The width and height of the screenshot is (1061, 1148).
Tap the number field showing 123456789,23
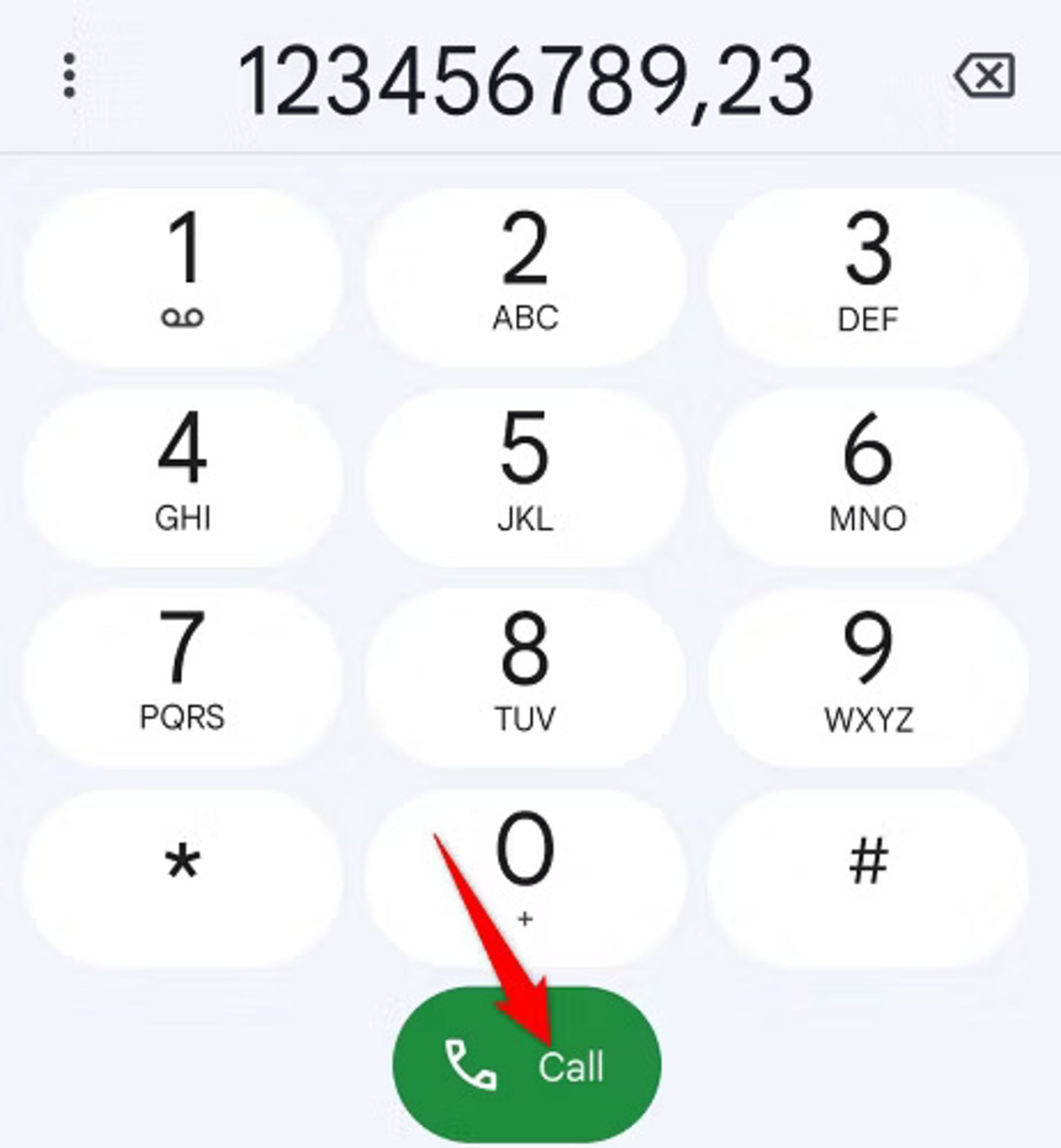pyautogui.click(x=526, y=80)
